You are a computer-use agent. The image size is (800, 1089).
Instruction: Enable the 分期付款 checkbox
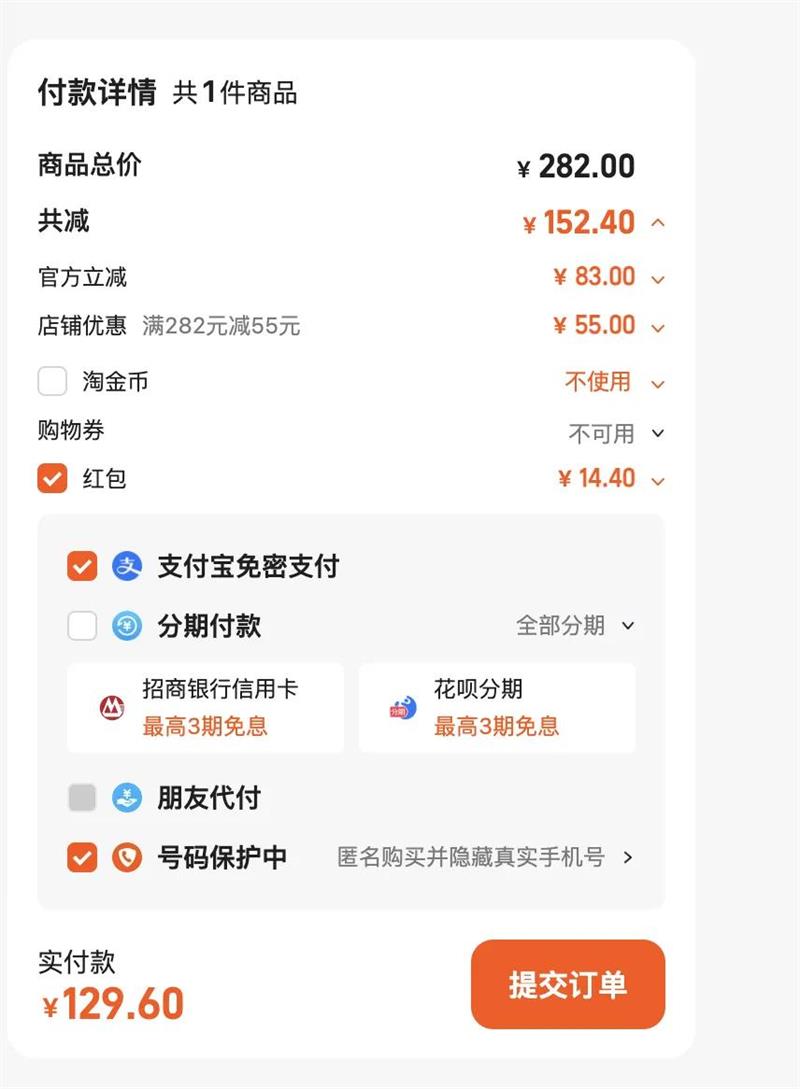click(x=82, y=626)
